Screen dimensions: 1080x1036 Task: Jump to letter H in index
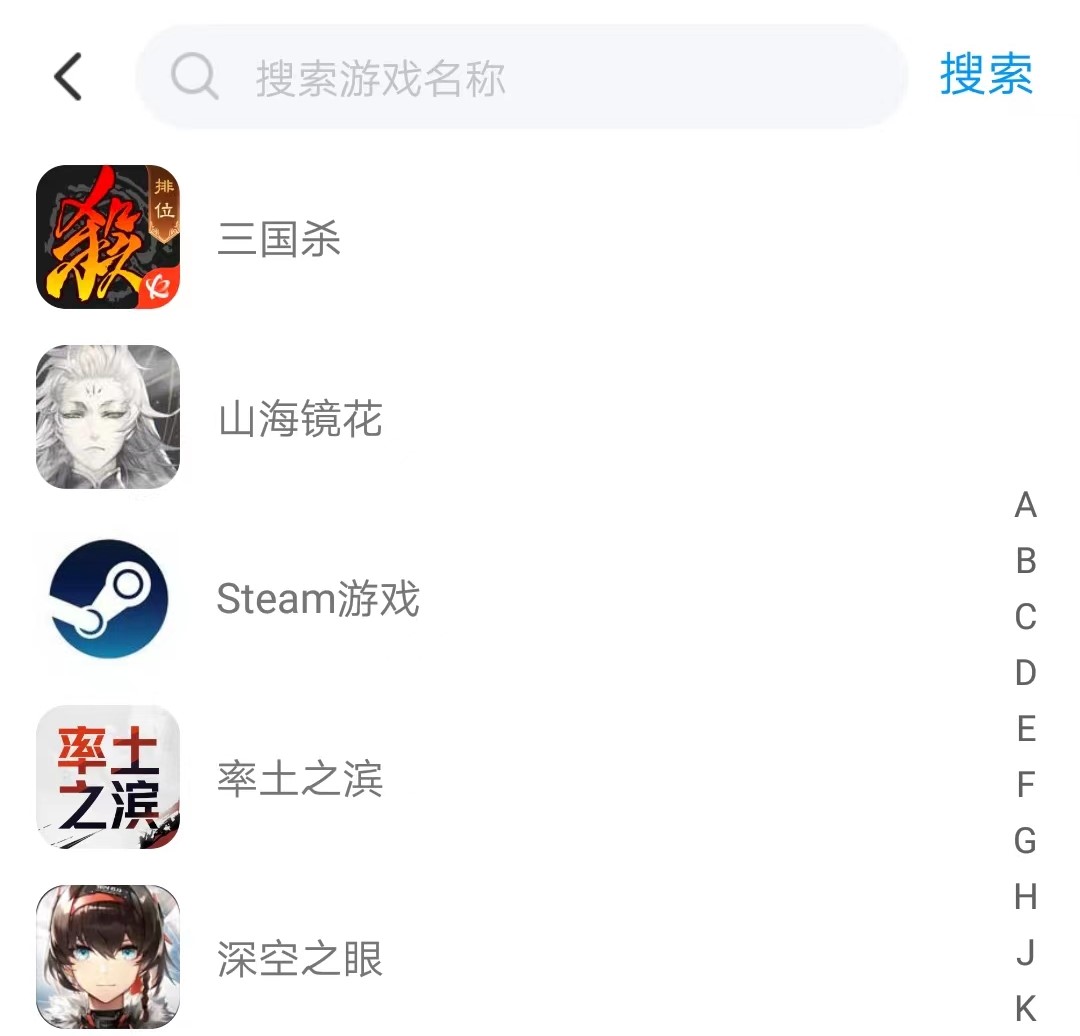pos(1025,897)
